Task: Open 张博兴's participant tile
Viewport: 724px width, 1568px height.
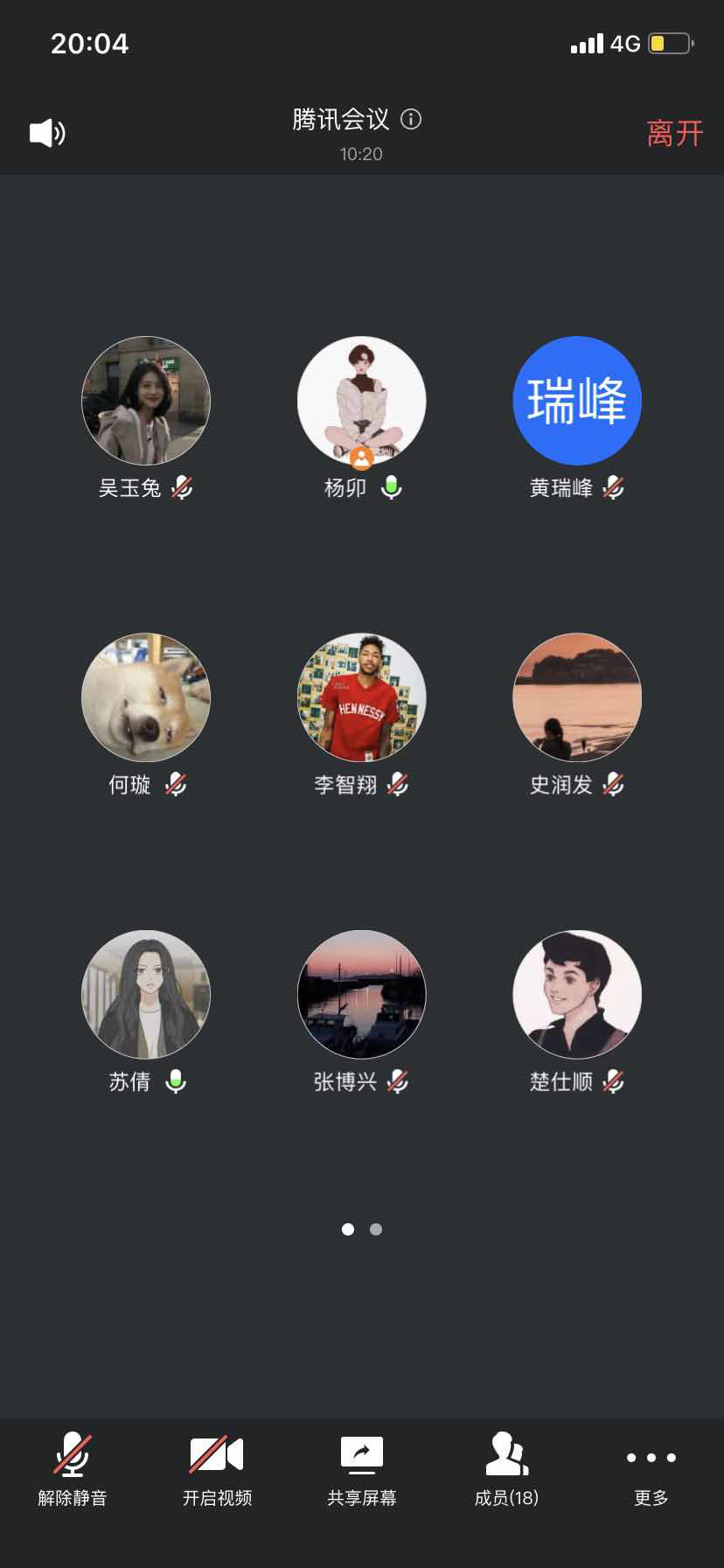Action: [x=362, y=995]
